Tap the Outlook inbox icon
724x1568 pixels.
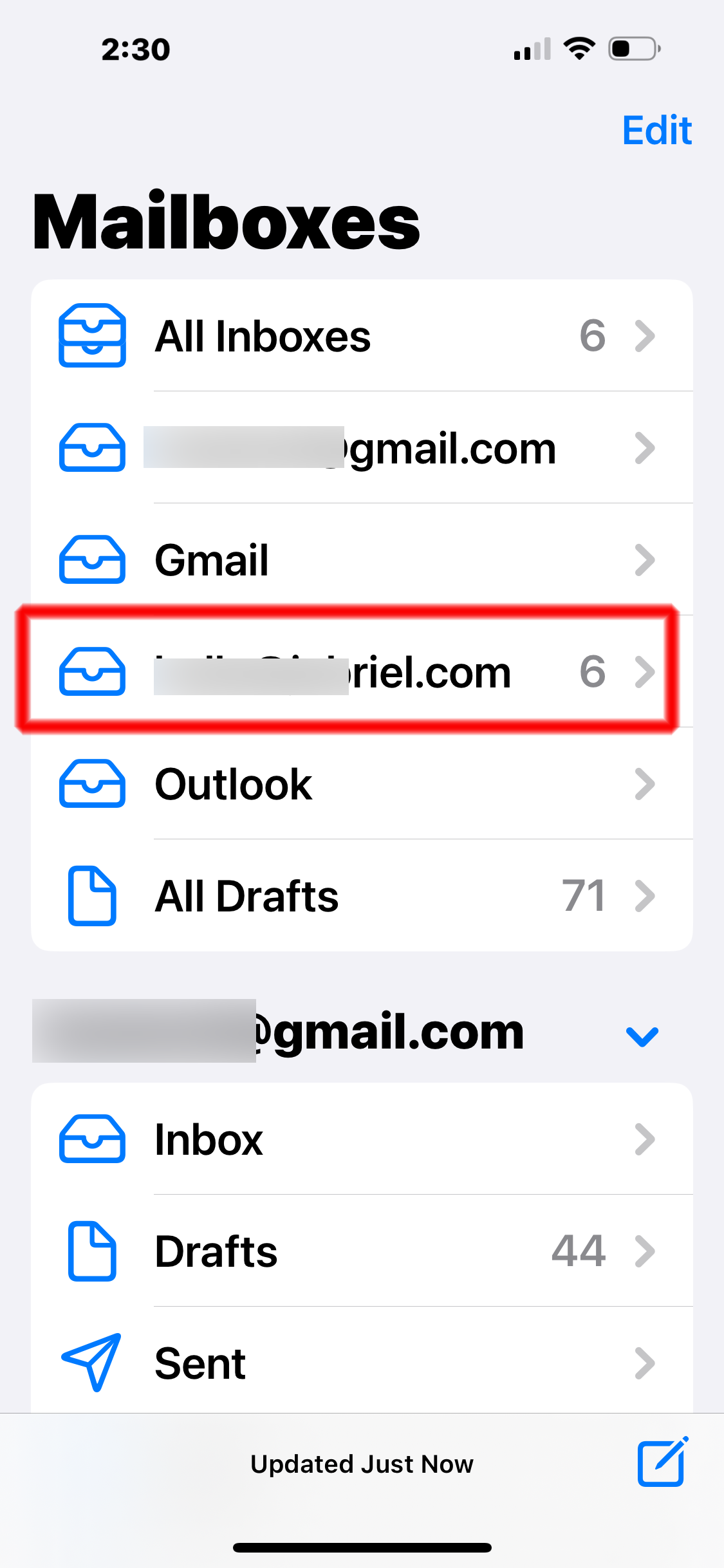(x=92, y=784)
